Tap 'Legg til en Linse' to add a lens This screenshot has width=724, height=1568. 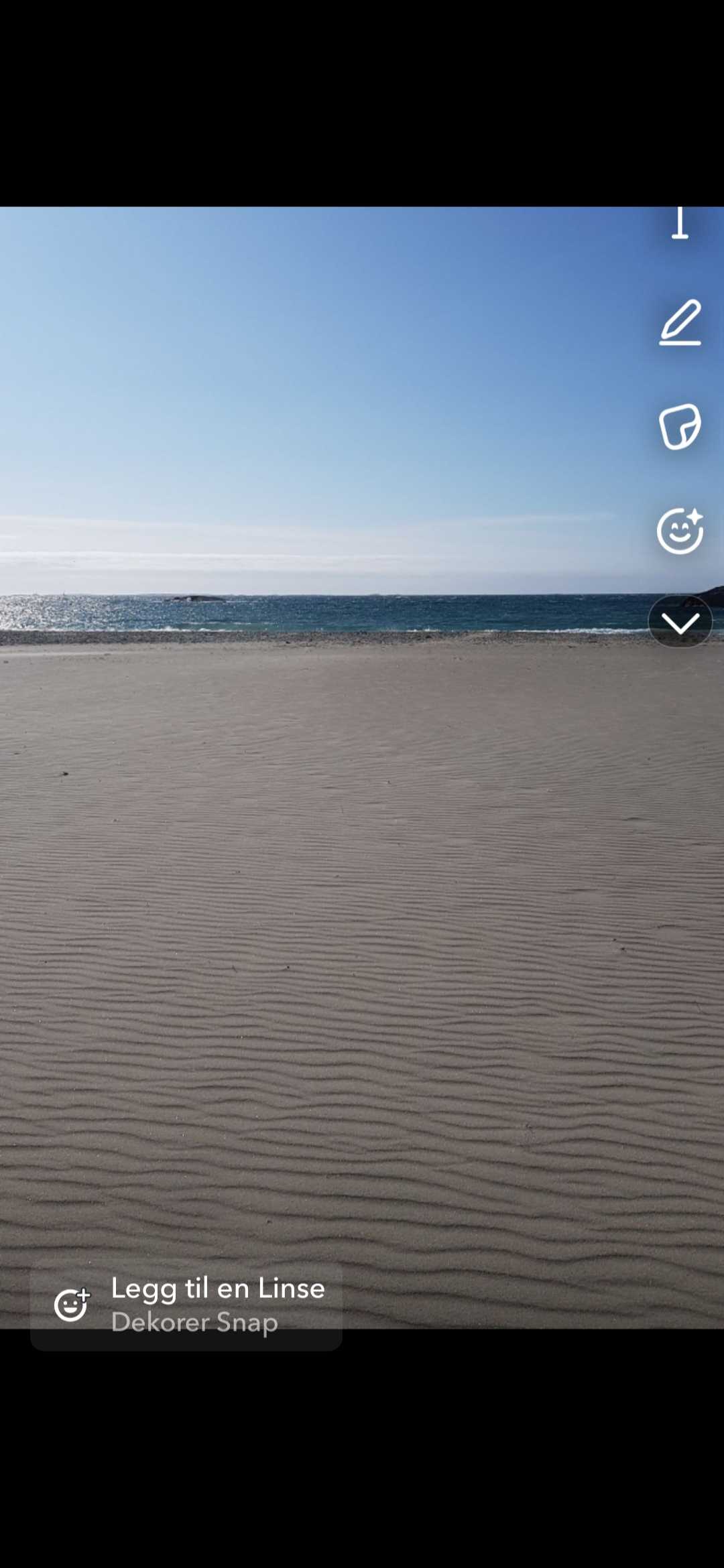(x=186, y=1304)
